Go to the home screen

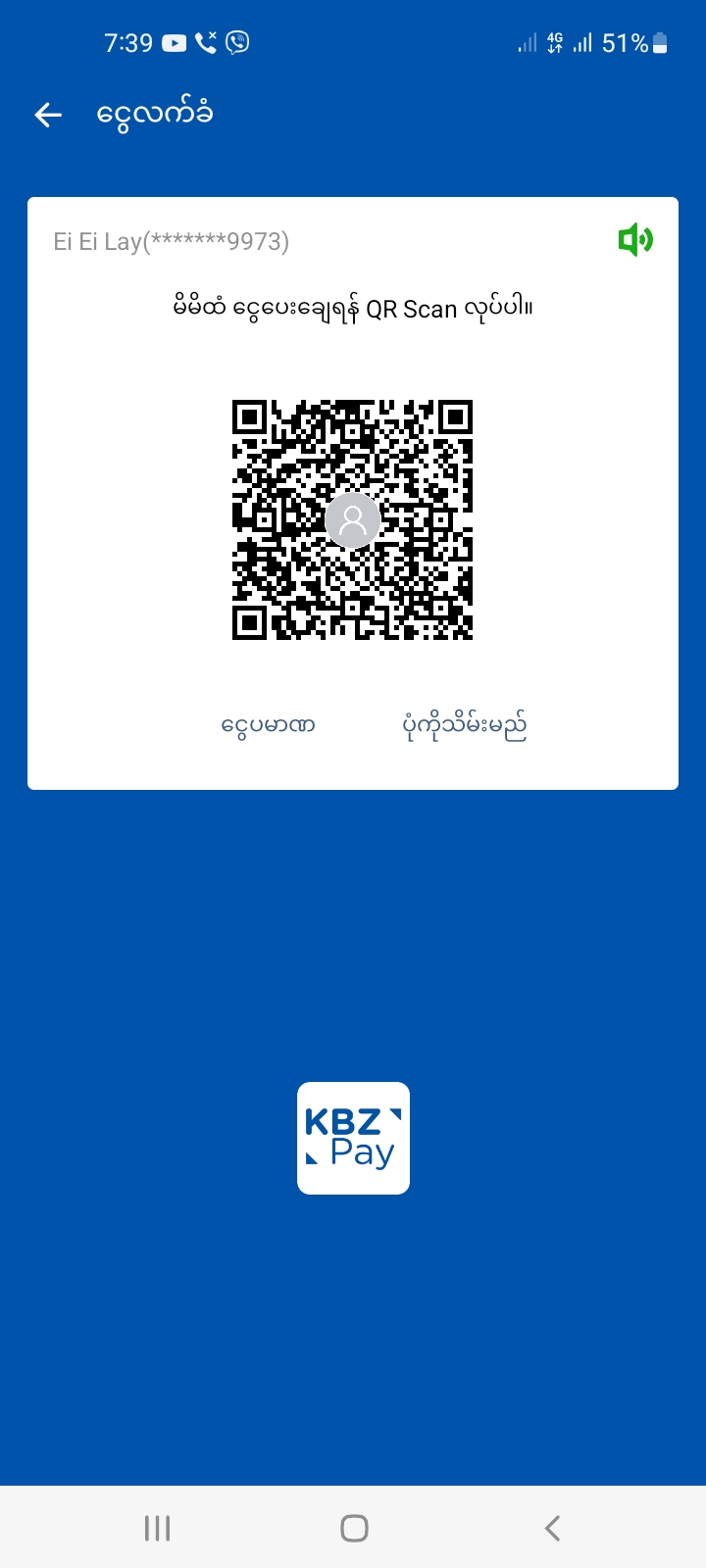coord(354,1528)
